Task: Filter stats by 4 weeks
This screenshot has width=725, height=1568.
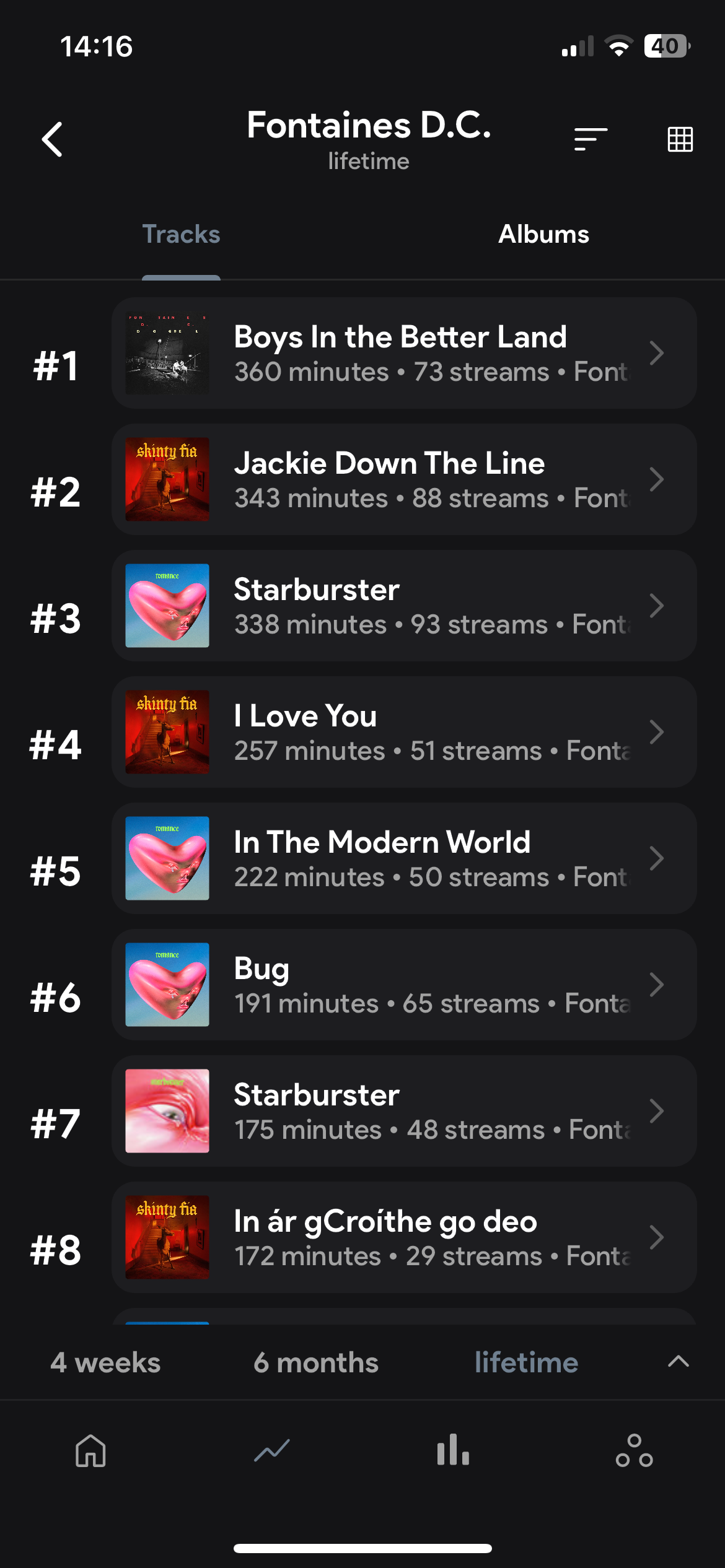Action: pyautogui.click(x=105, y=1363)
